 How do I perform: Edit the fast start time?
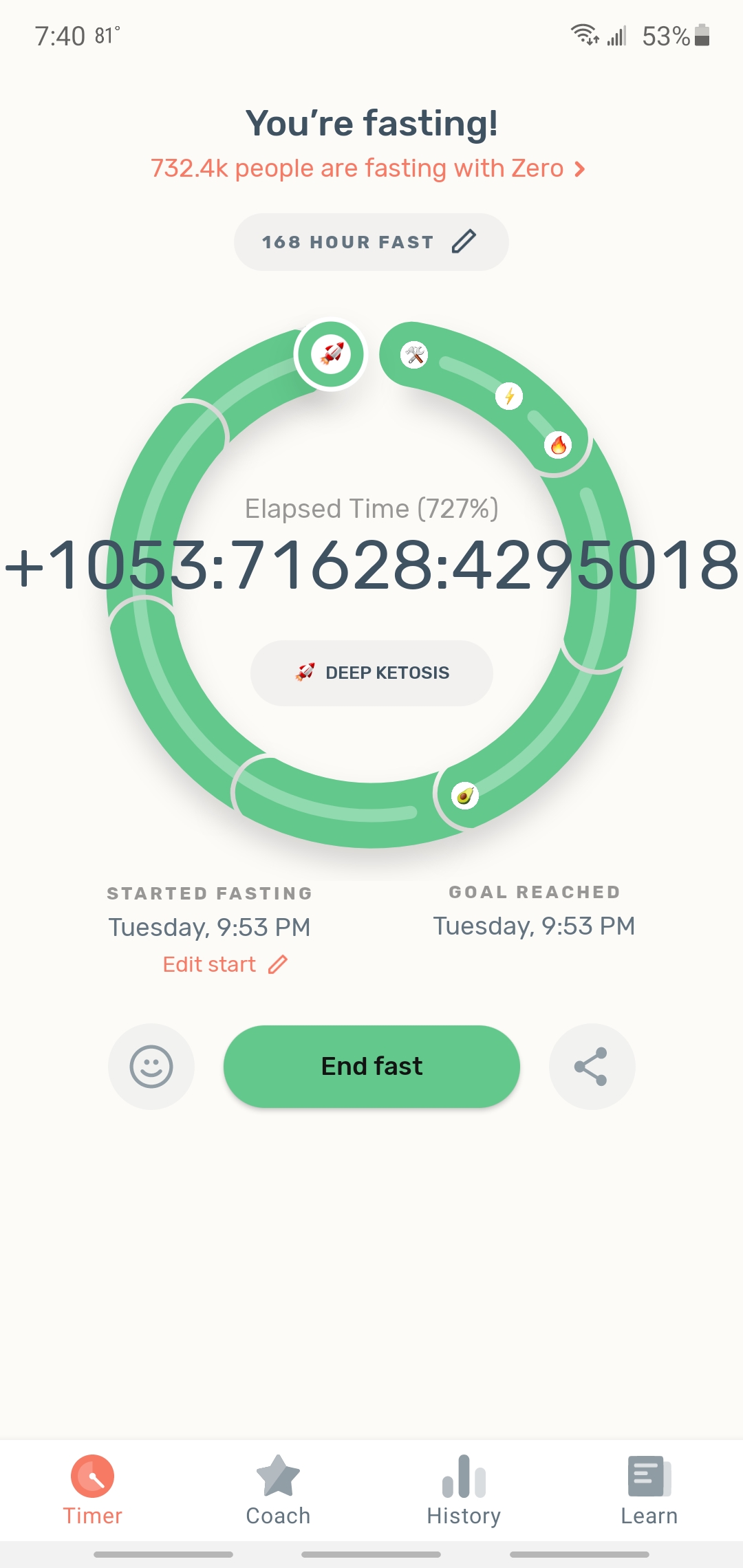click(x=225, y=964)
